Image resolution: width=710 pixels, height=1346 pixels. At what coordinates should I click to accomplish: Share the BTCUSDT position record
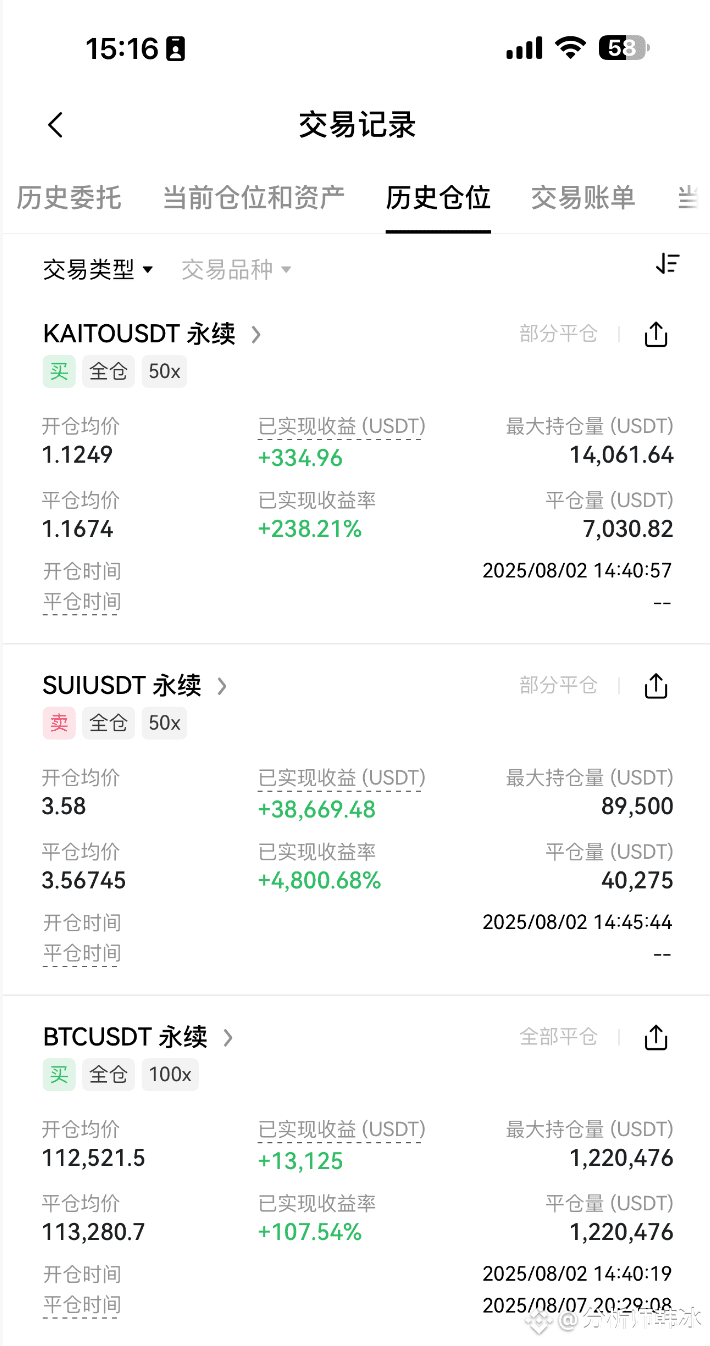[x=656, y=1037]
